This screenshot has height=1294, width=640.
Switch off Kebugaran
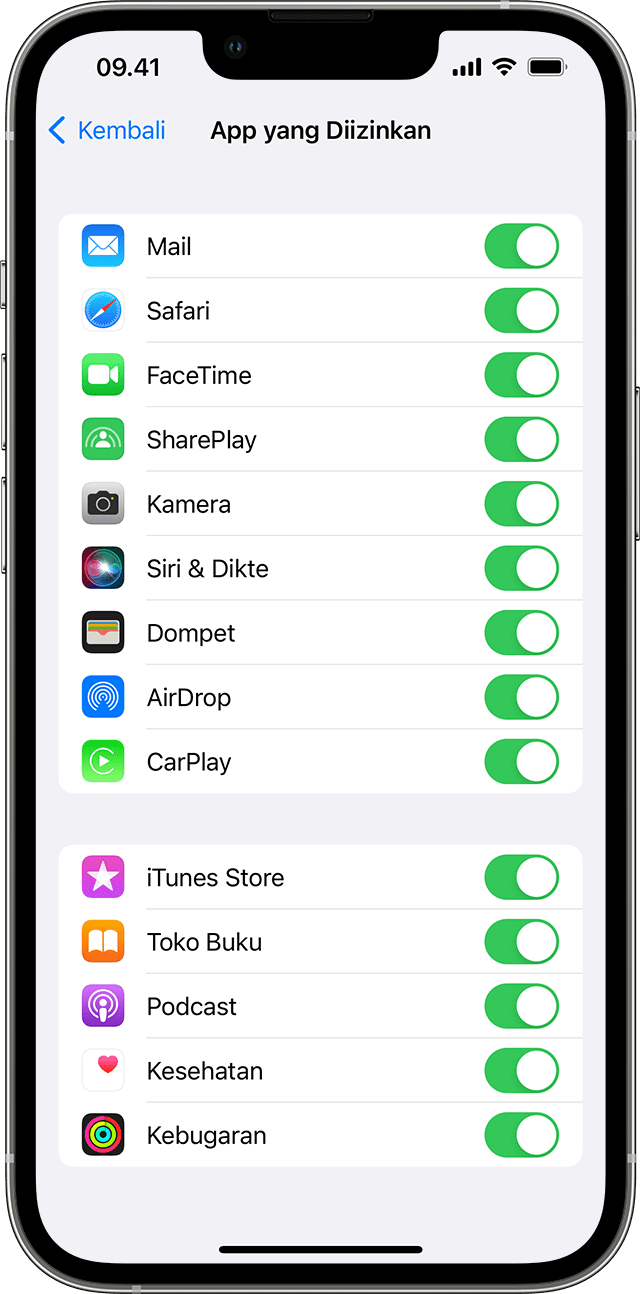click(521, 1136)
